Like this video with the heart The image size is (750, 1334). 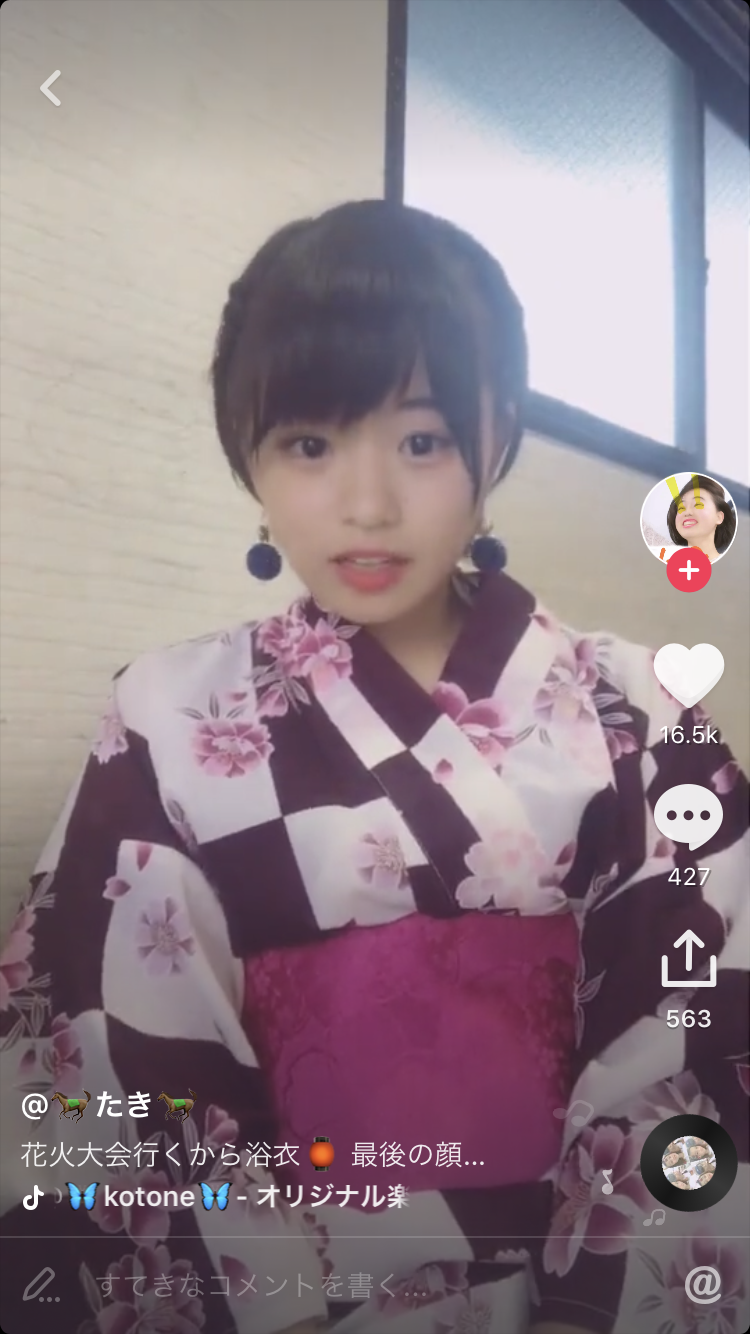tap(688, 675)
